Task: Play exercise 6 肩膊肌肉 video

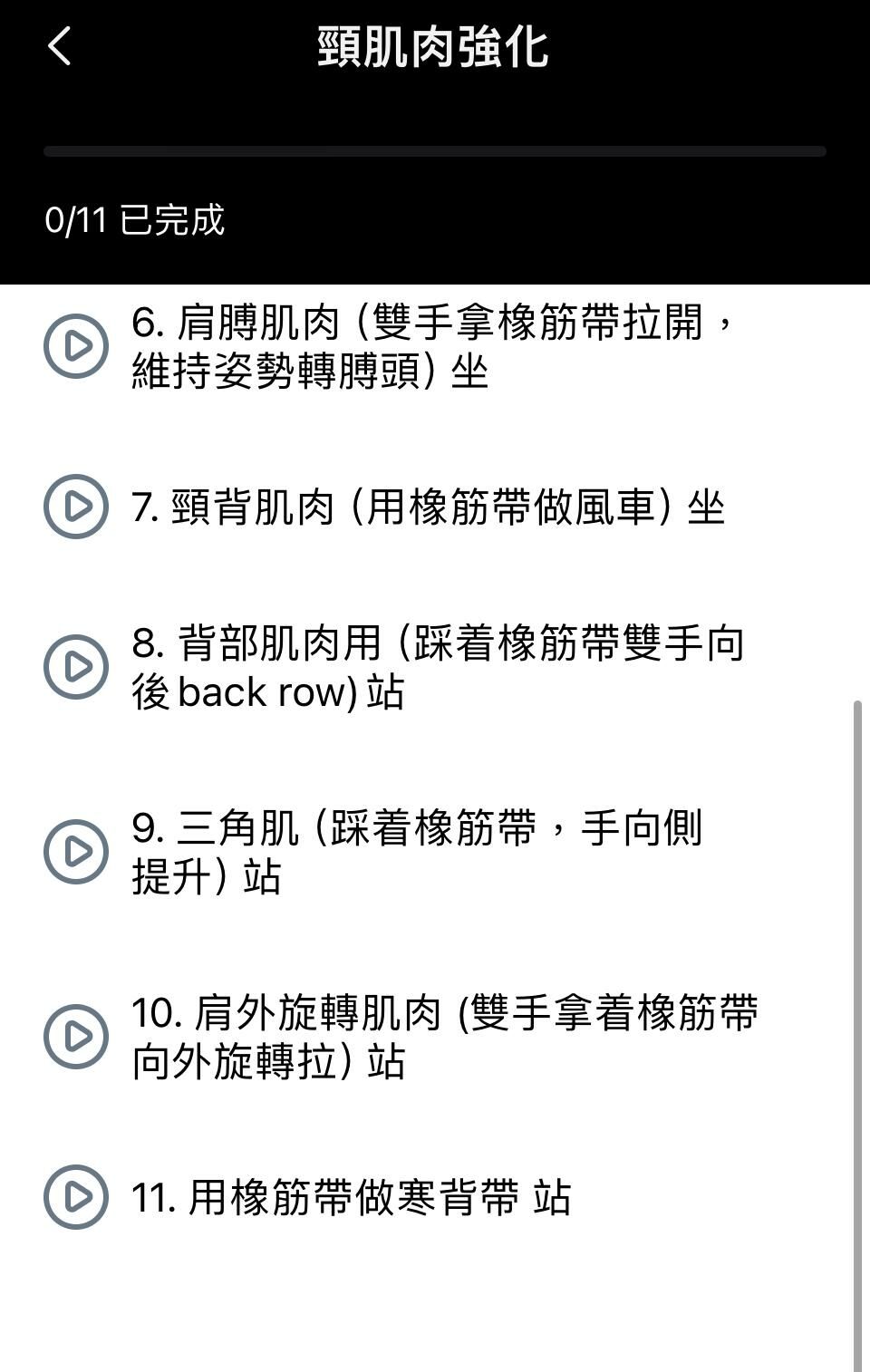Action: coord(77,345)
